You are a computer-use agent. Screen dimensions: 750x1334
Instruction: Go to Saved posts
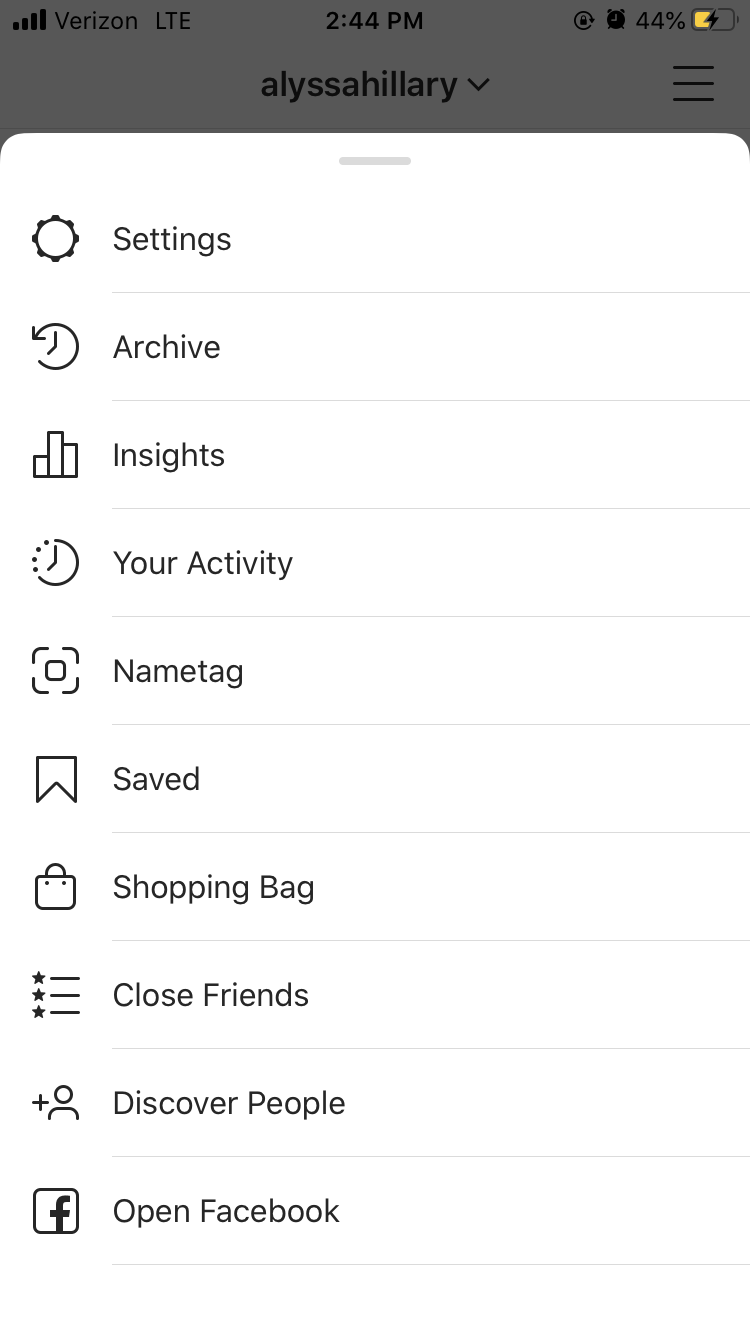(x=375, y=779)
